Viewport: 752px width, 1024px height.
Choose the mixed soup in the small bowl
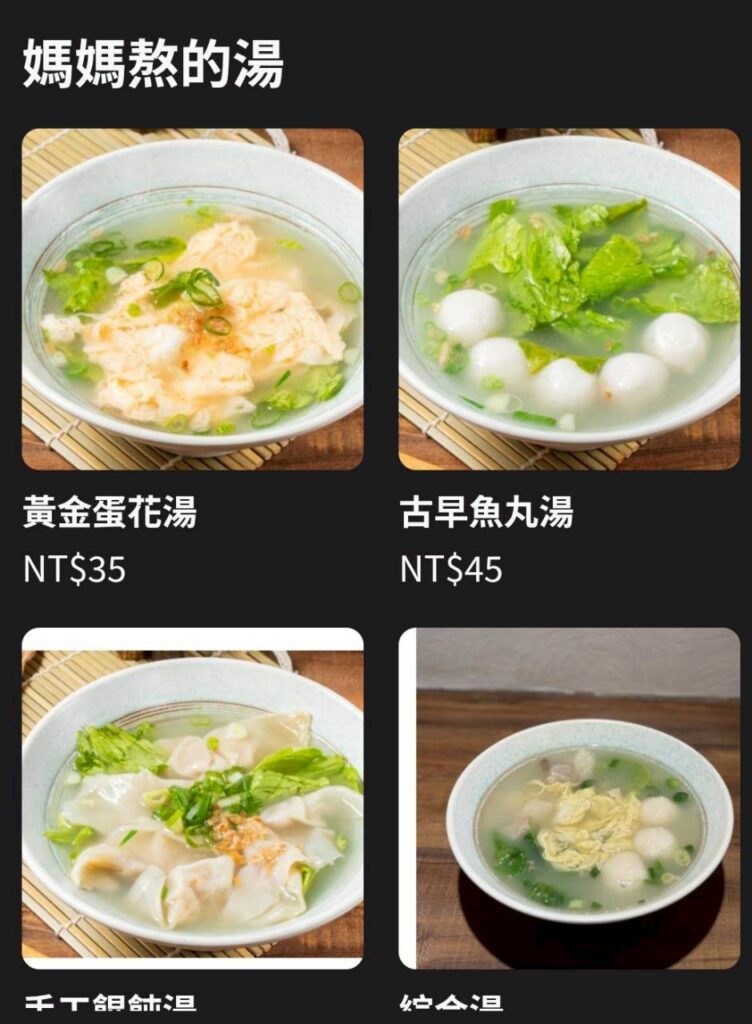click(x=569, y=798)
